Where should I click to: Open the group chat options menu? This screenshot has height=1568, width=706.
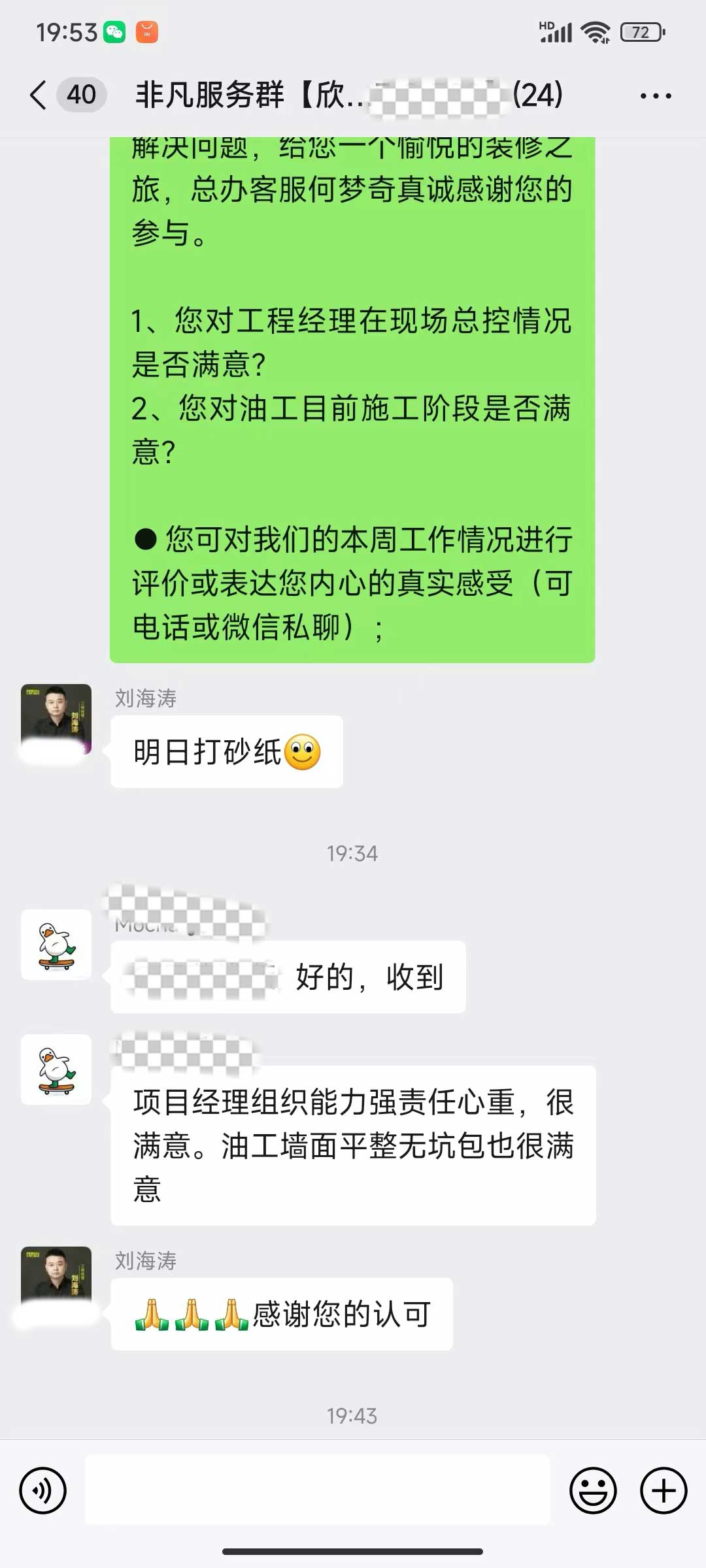pyautogui.click(x=655, y=96)
